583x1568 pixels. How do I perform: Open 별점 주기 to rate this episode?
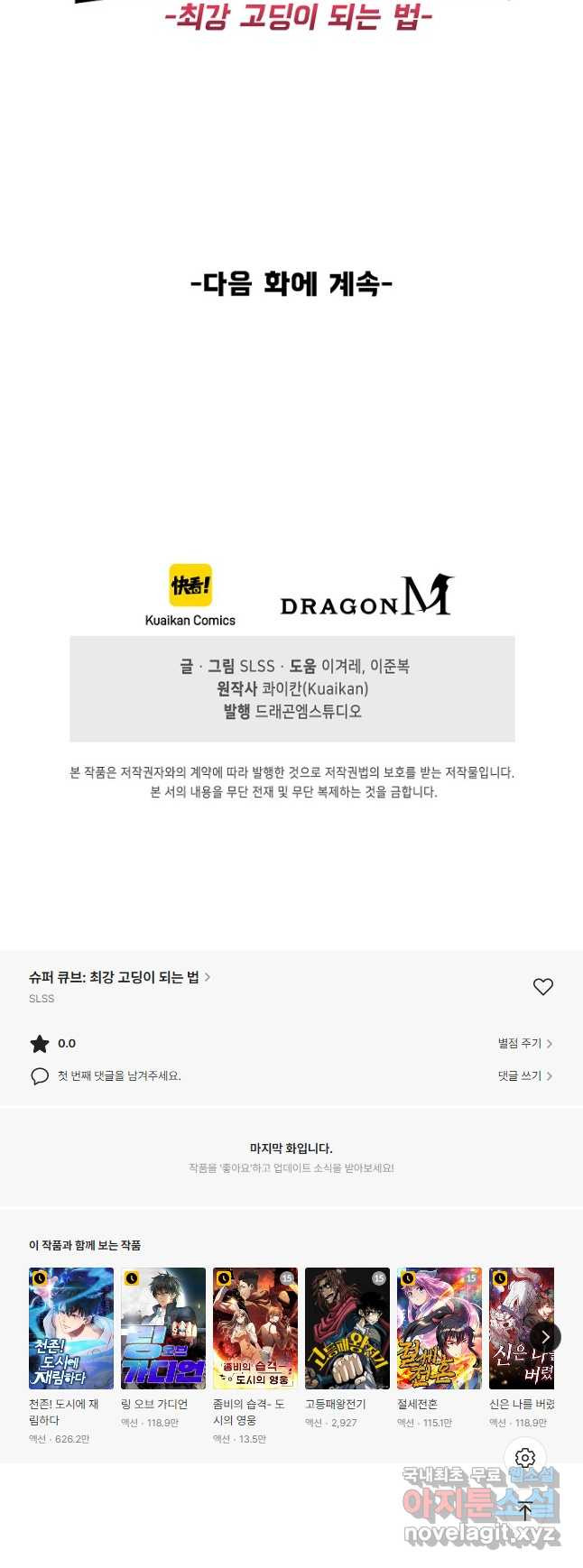(x=524, y=1043)
